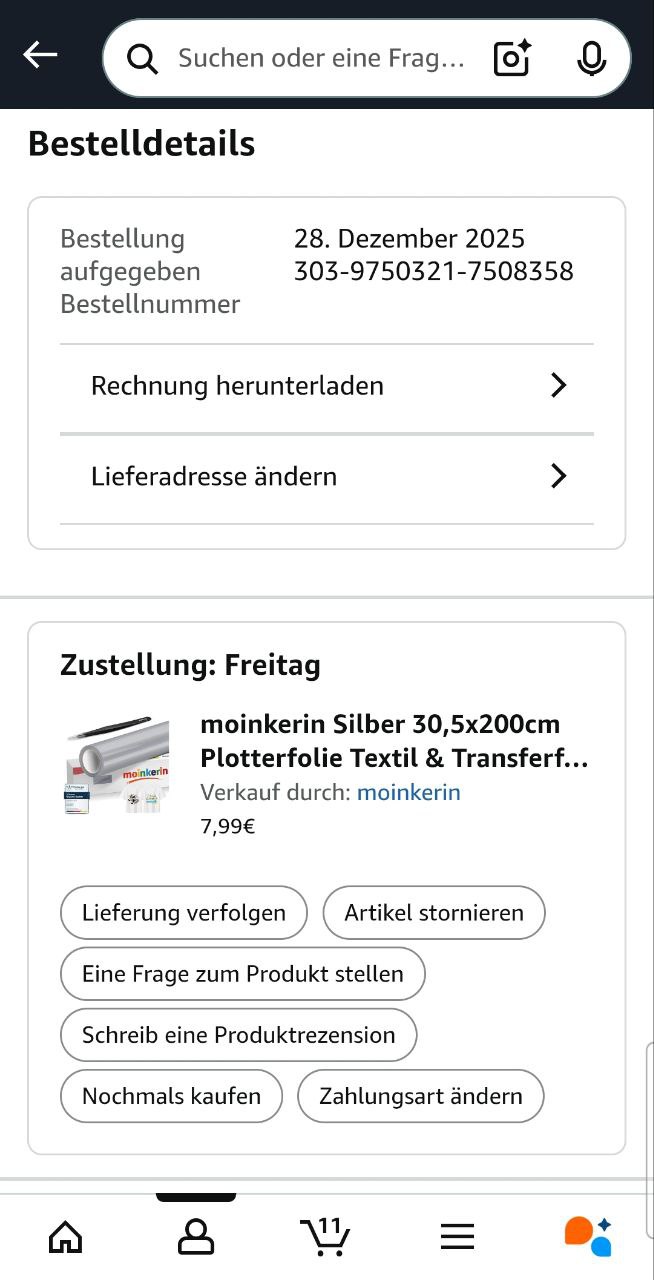
Task: Open the hamburger menu tab
Action: point(457,1237)
